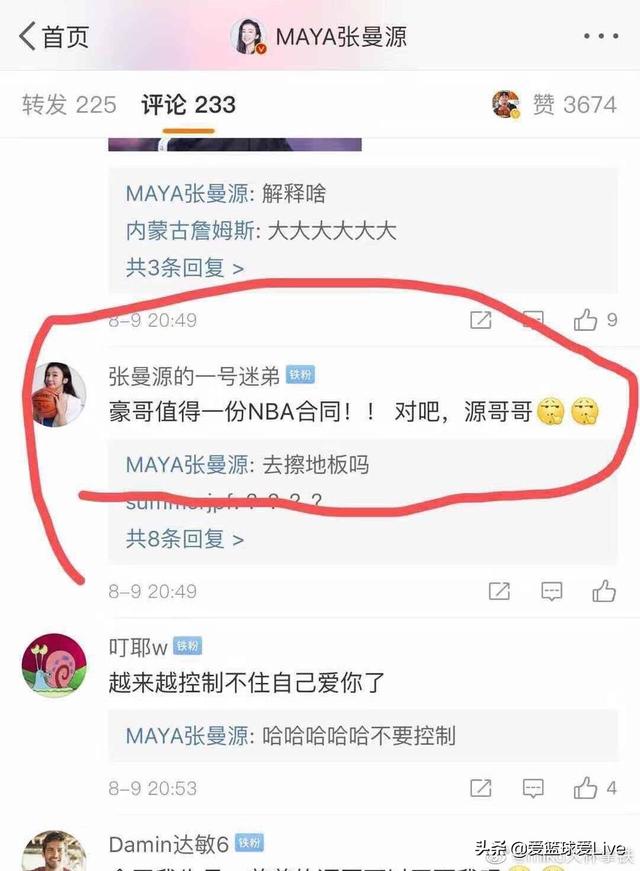Image resolution: width=640 pixels, height=871 pixels.
Task: Open Damin达敏6's profile avatar
Action: click(x=54, y=852)
